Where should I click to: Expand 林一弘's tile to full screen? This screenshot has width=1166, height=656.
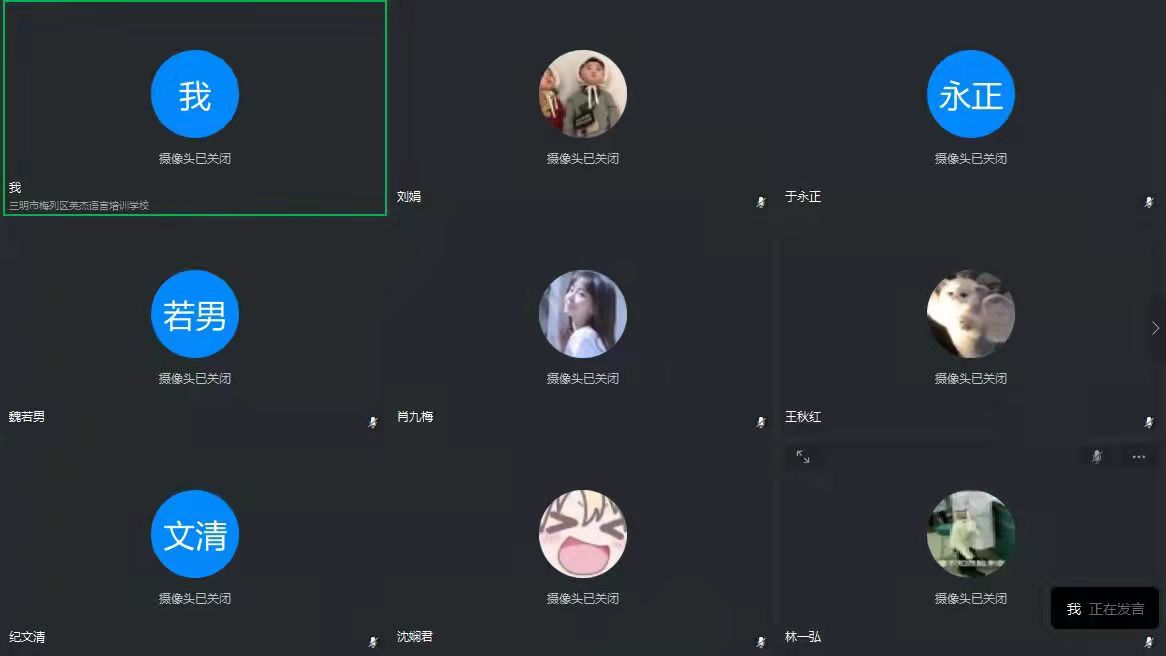coord(802,457)
